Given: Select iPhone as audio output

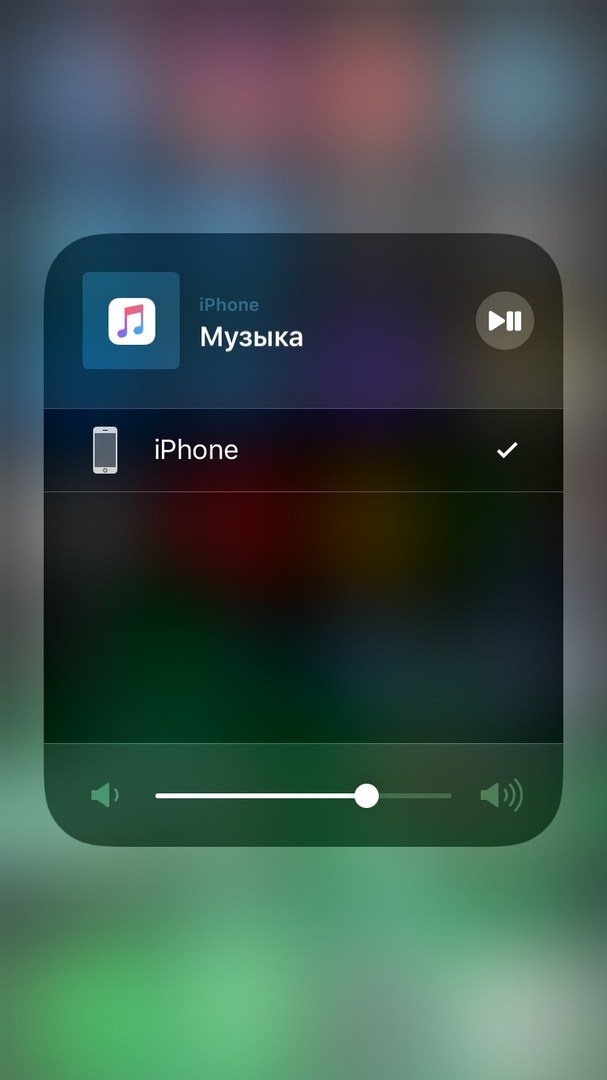Looking at the screenshot, I should pyautogui.click(x=302, y=450).
